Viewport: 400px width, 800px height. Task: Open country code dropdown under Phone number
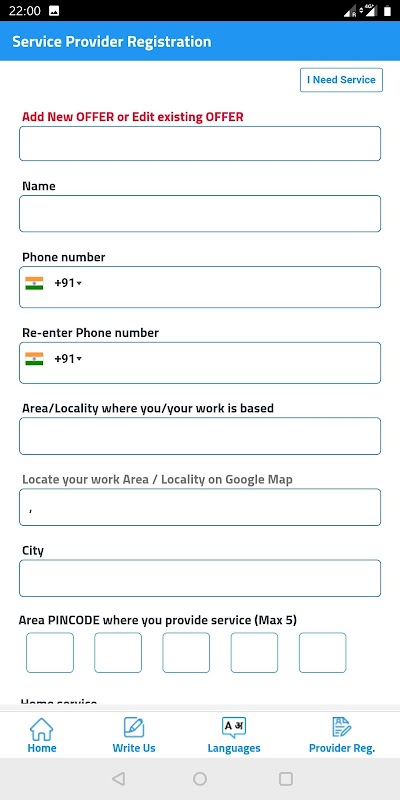click(x=54, y=283)
